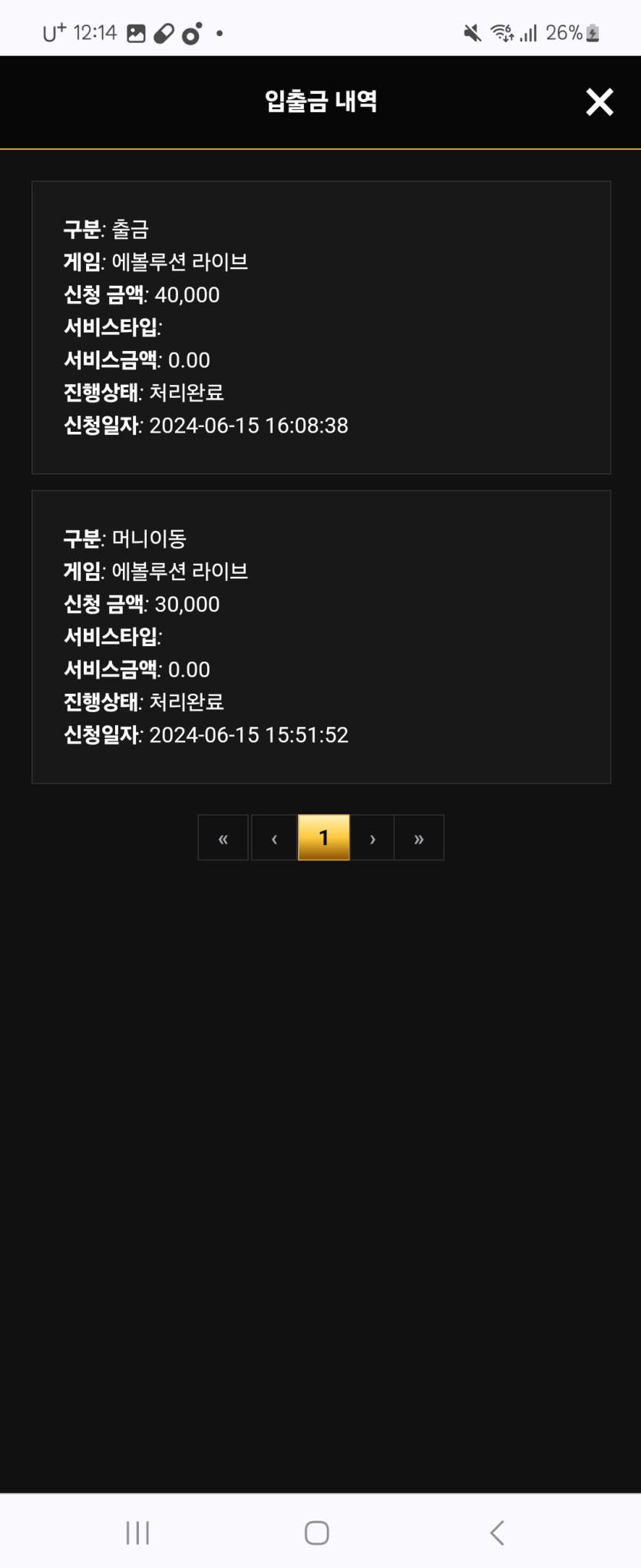Jump to the last page of history
The width and height of the screenshot is (641, 1568).
coord(419,838)
